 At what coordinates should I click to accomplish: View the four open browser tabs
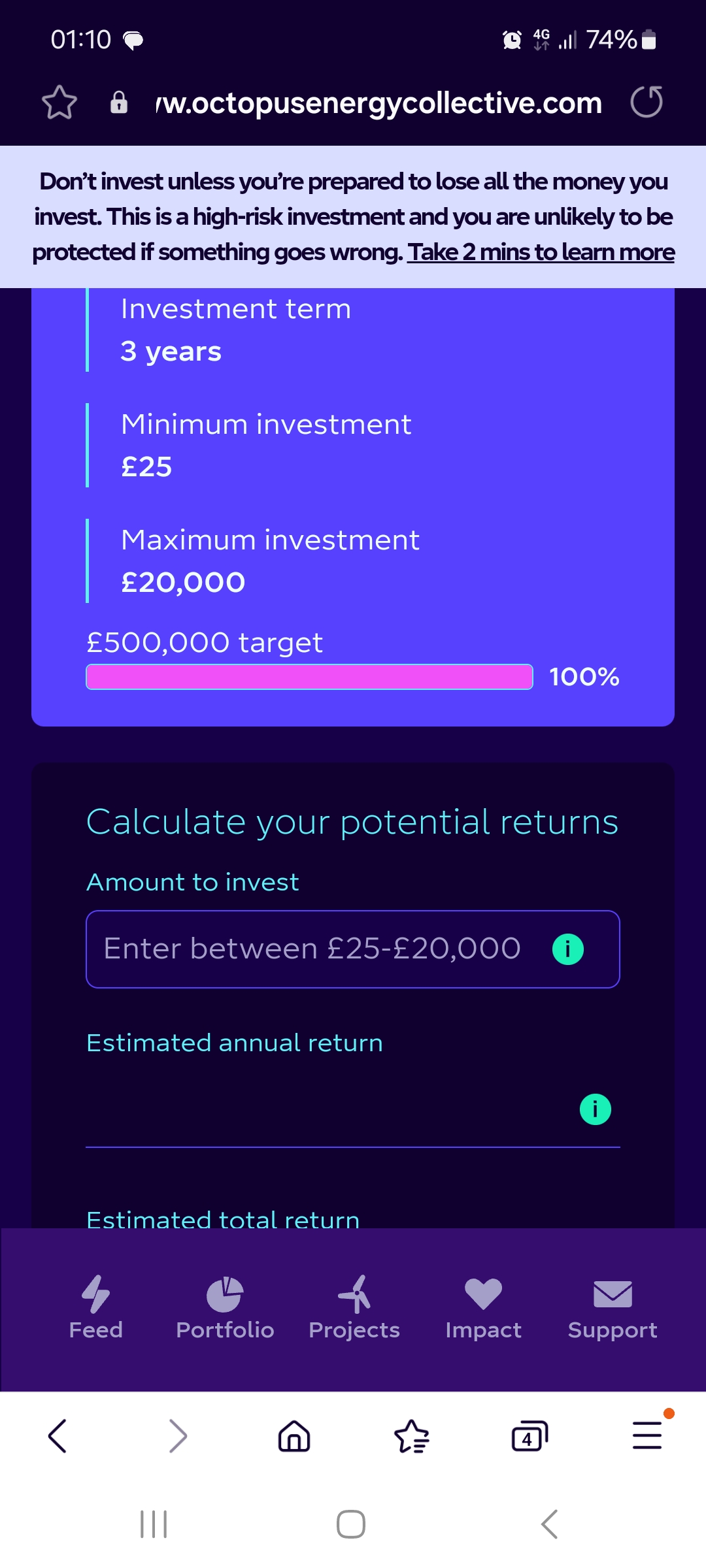pos(529,1436)
